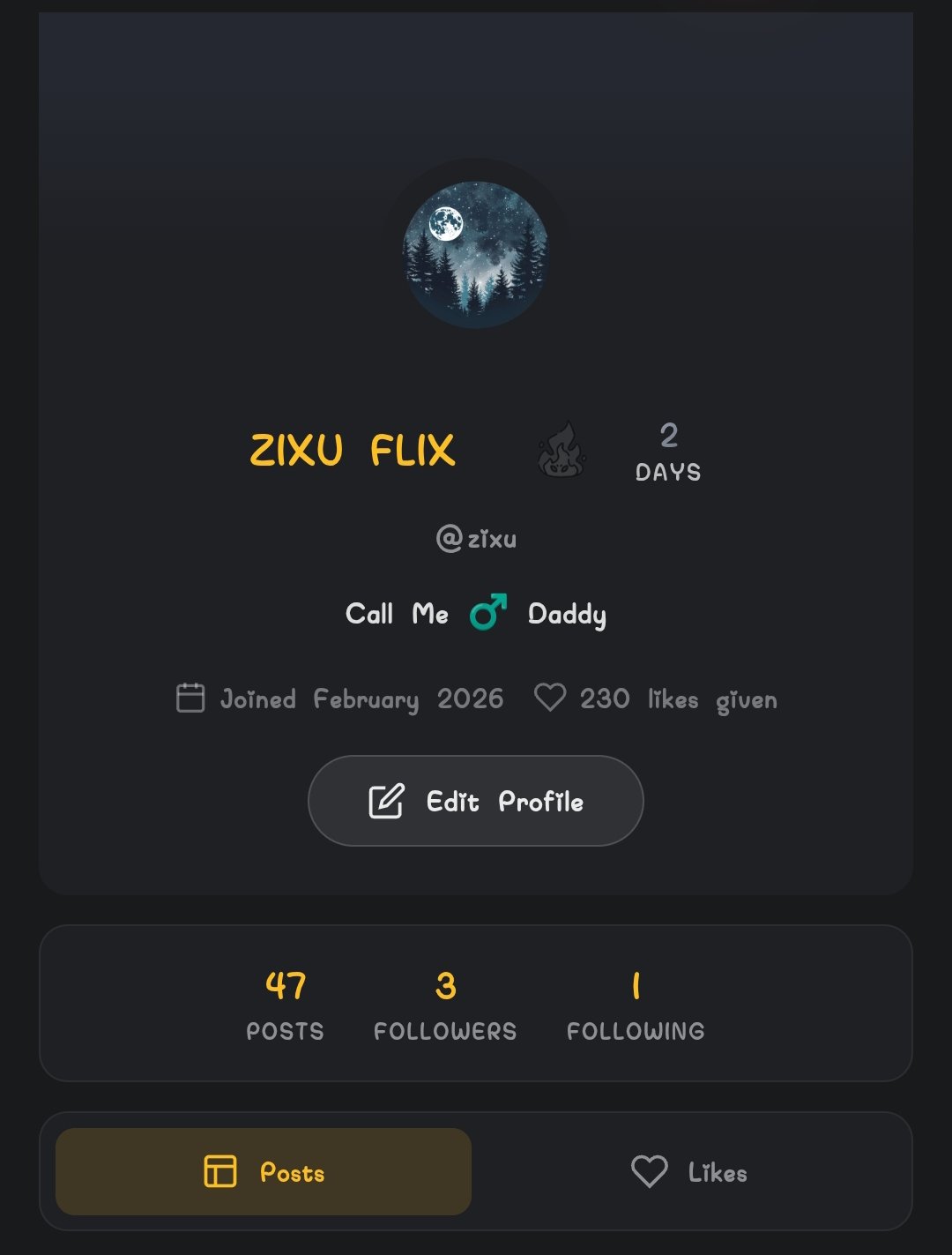Select the Posts tab
This screenshot has width=952, height=1255.
click(264, 1172)
